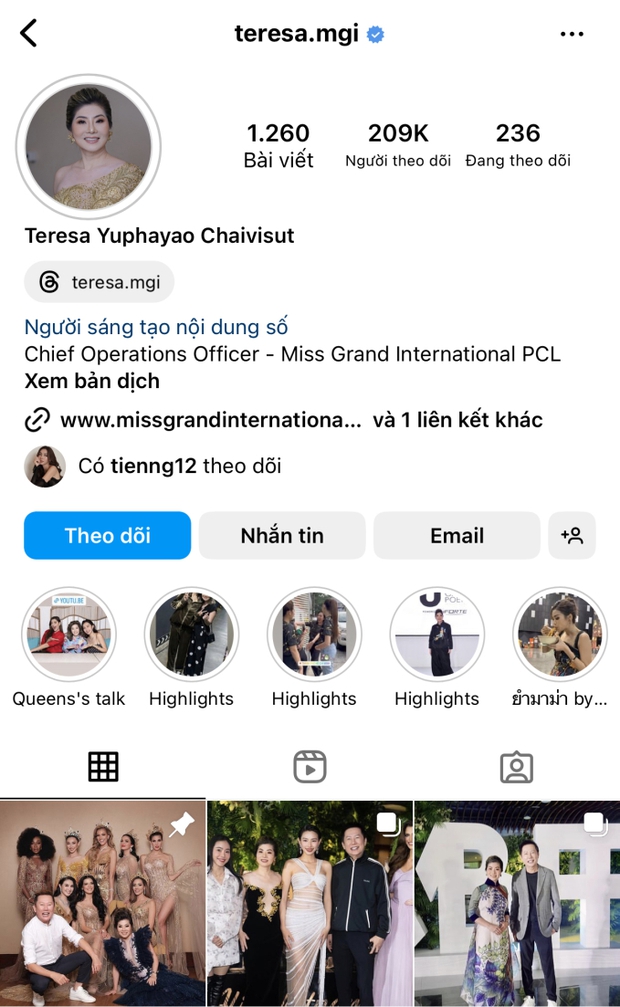Tap Nhắn tin to message her
This screenshot has width=620, height=1007.
282,536
